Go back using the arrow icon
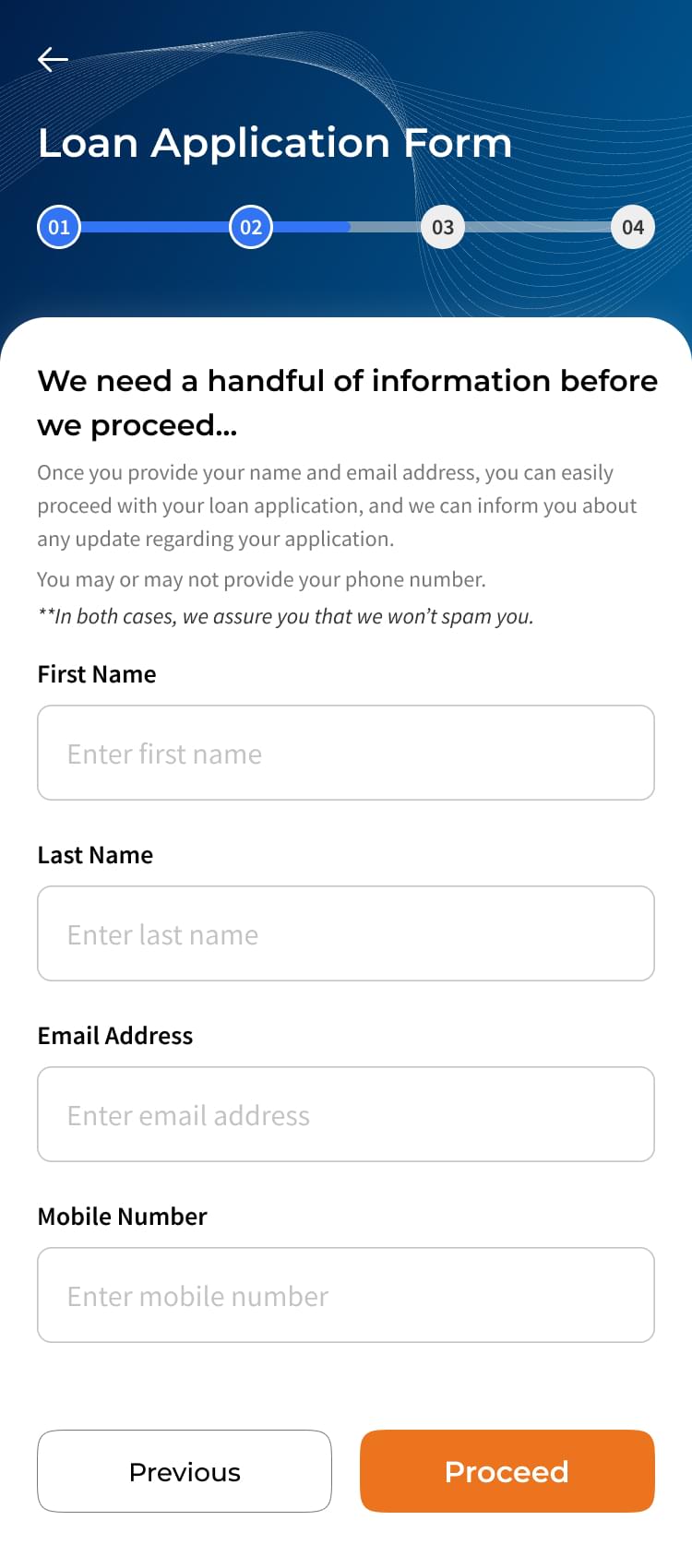692x1568 pixels. tap(53, 60)
